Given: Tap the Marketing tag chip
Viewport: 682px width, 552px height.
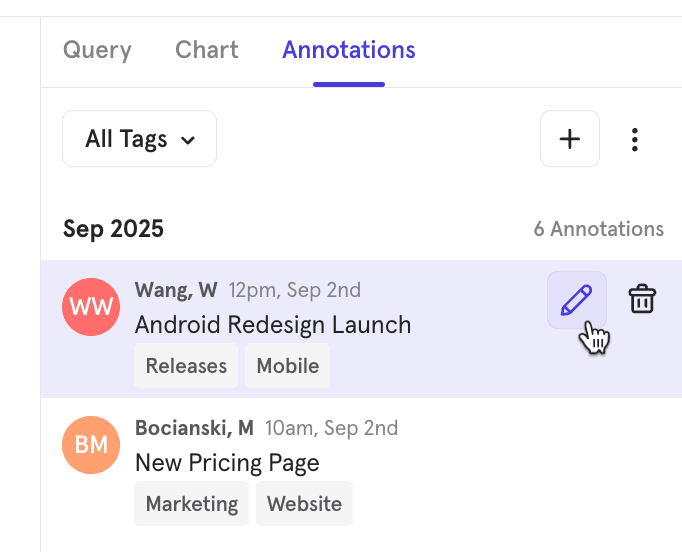Looking at the screenshot, I should click(x=192, y=504).
